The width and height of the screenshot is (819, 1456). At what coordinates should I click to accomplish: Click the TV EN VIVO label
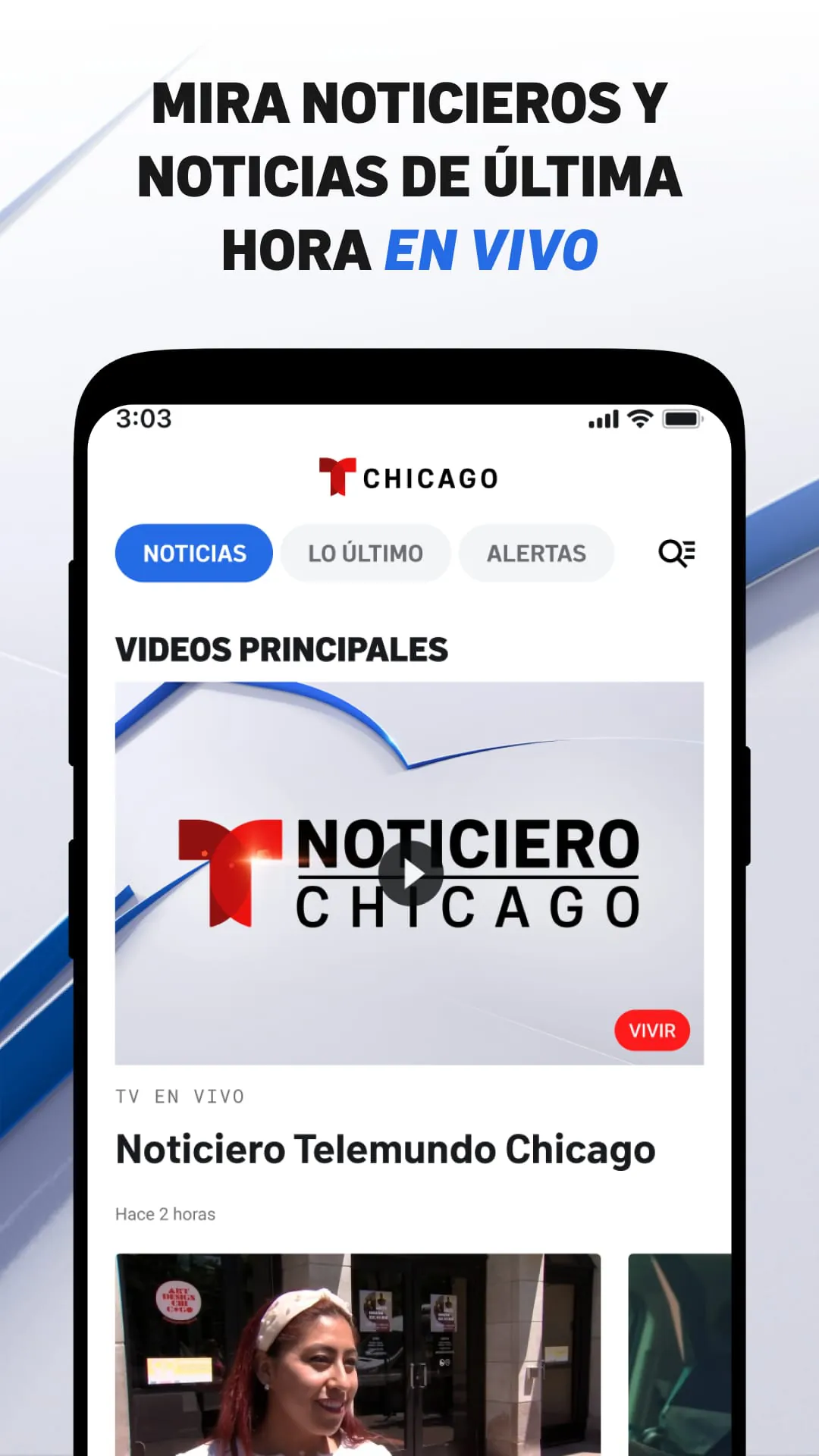[179, 1096]
